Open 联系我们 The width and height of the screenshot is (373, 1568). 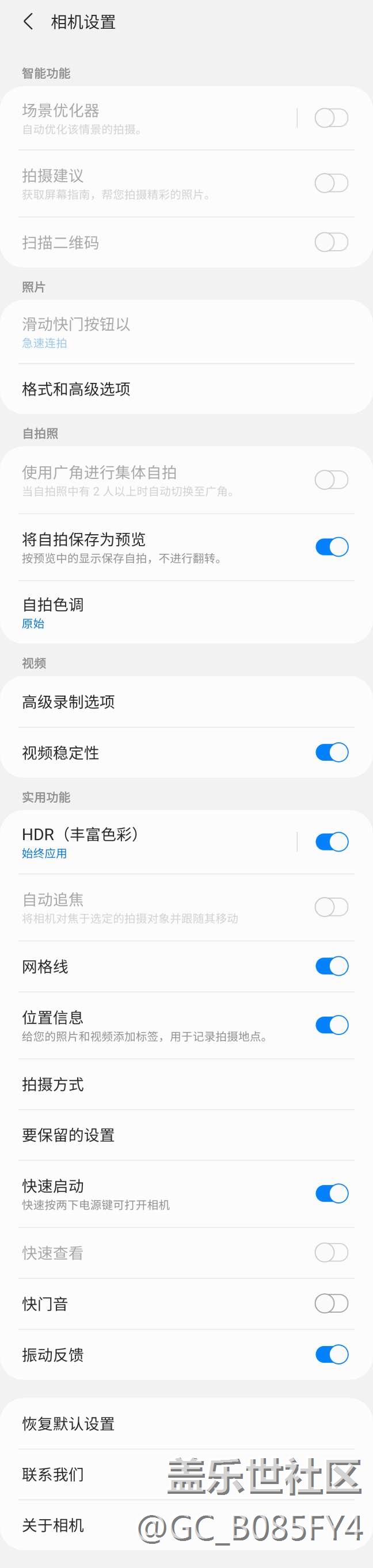click(x=53, y=1474)
